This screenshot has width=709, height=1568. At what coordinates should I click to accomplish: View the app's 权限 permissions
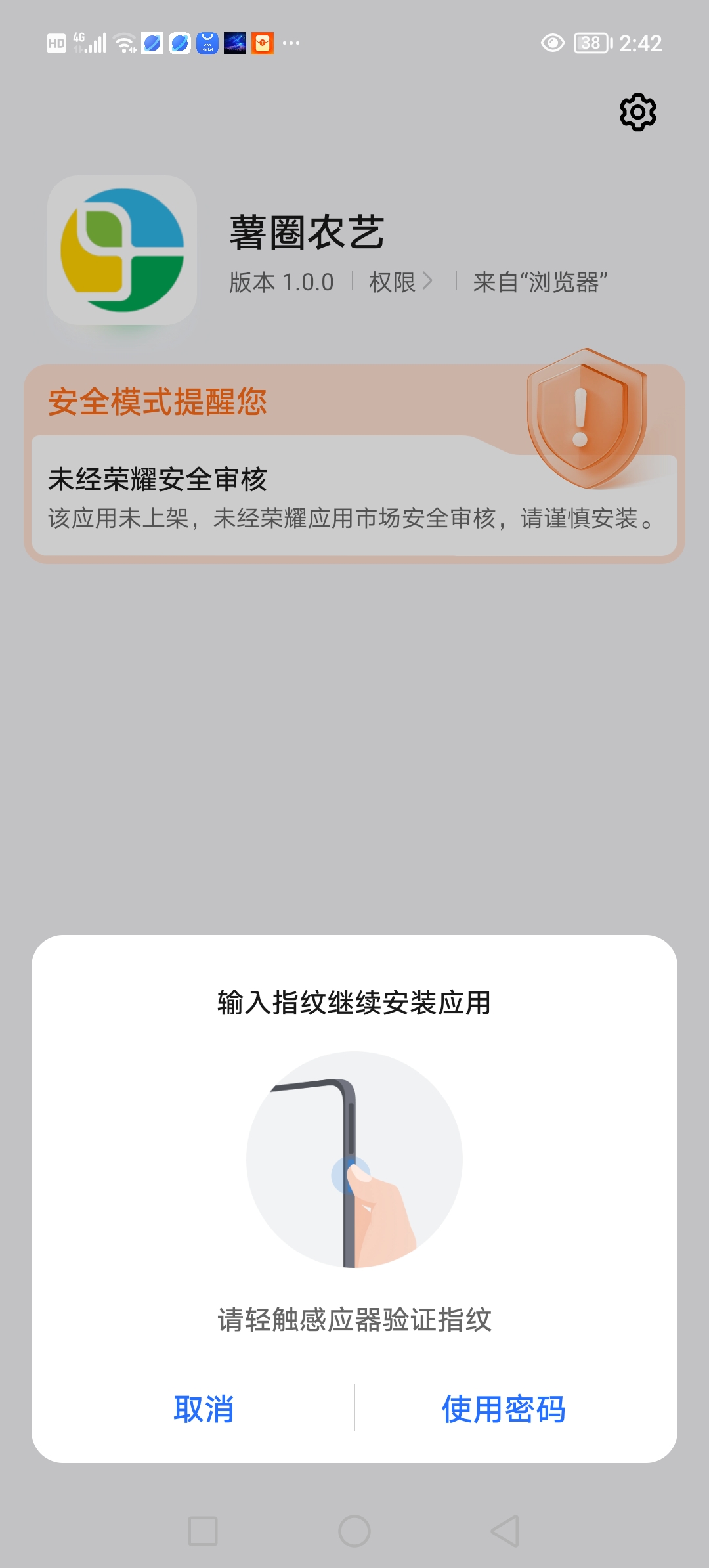(x=400, y=282)
